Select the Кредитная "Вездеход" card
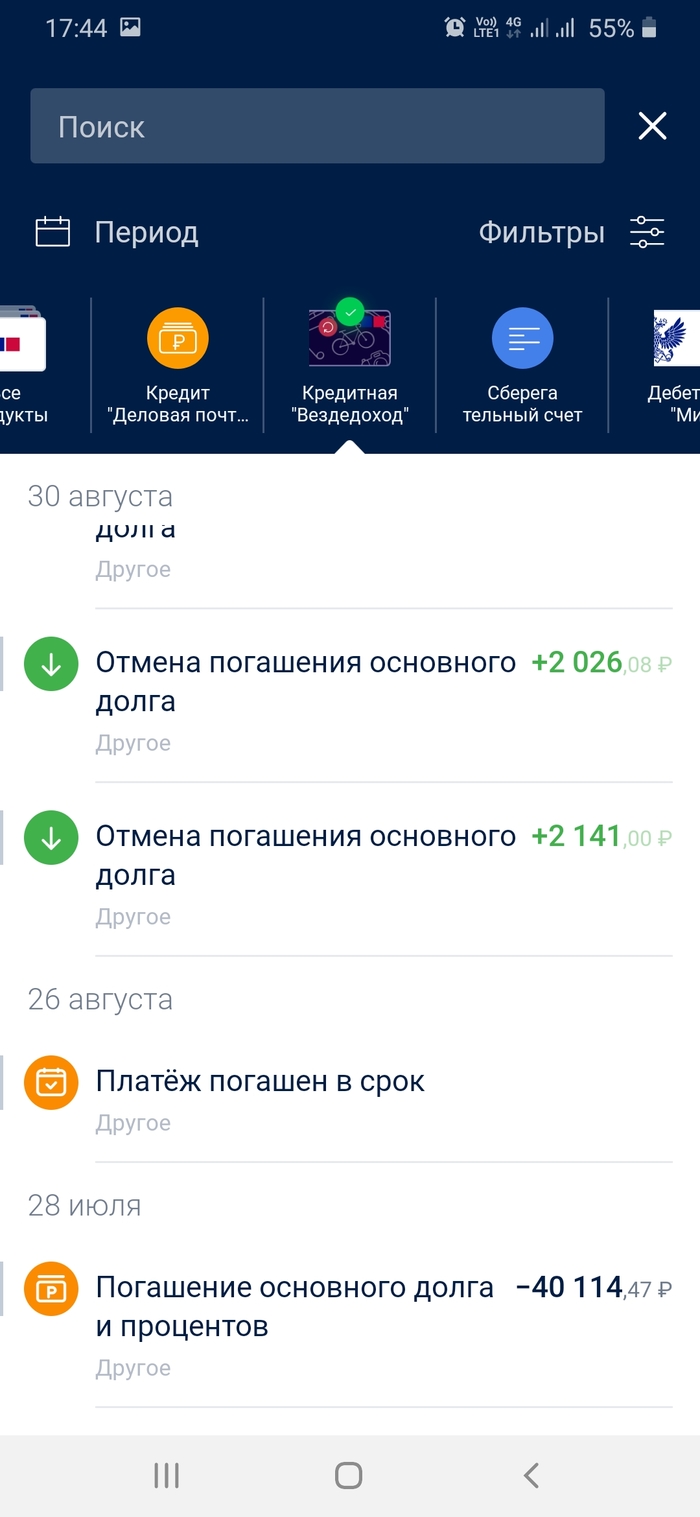The height and width of the screenshot is (1517, 700). 349,366
